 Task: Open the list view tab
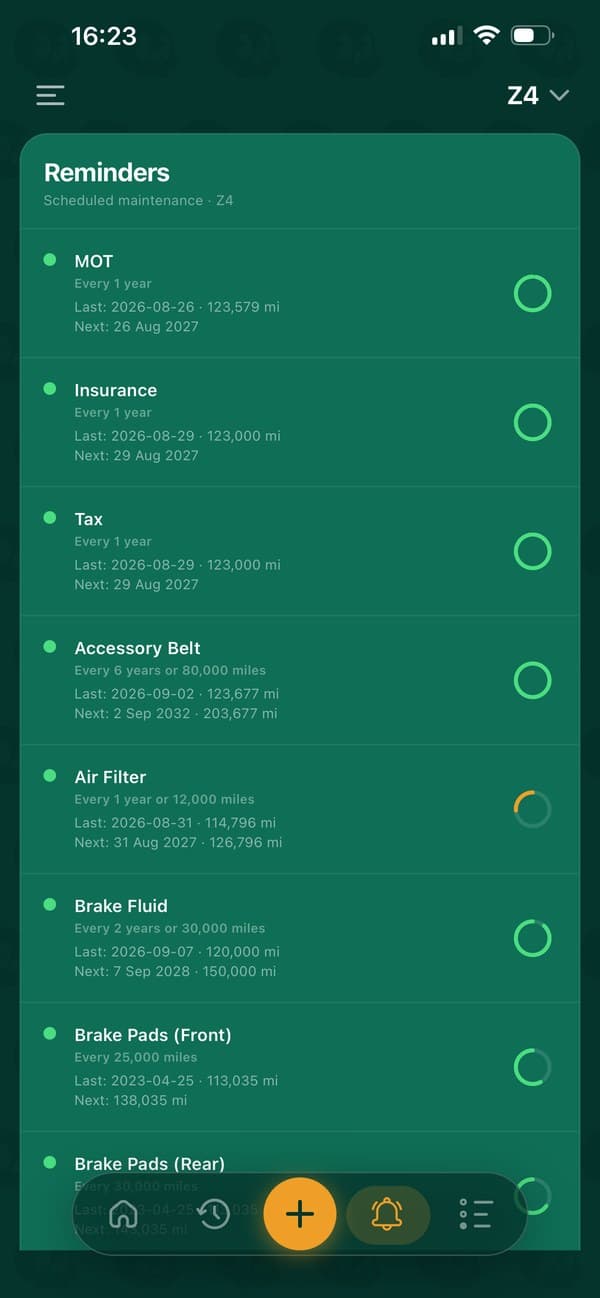[x=475, y=1214]
